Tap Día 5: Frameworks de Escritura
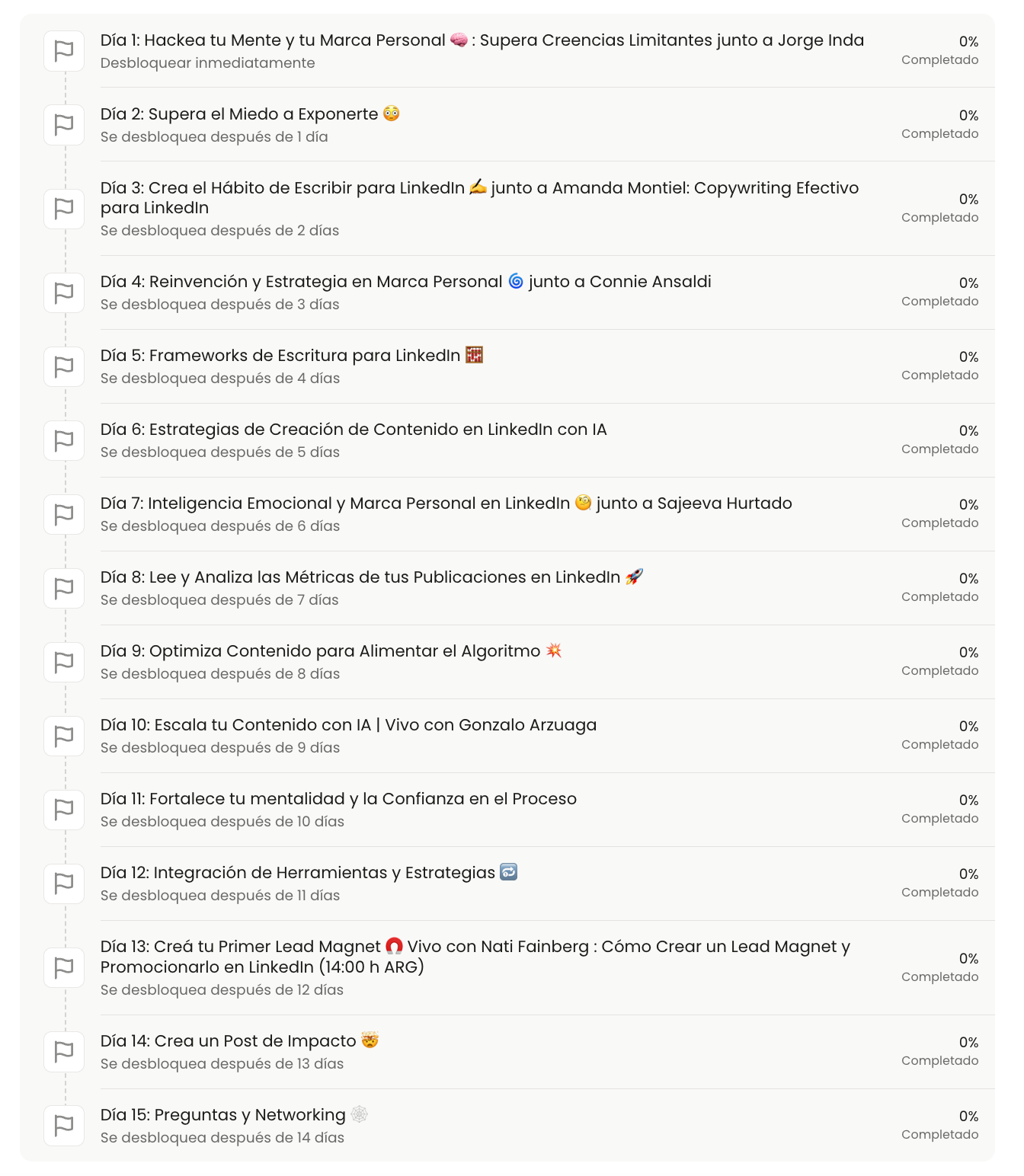 coord(280,356)
